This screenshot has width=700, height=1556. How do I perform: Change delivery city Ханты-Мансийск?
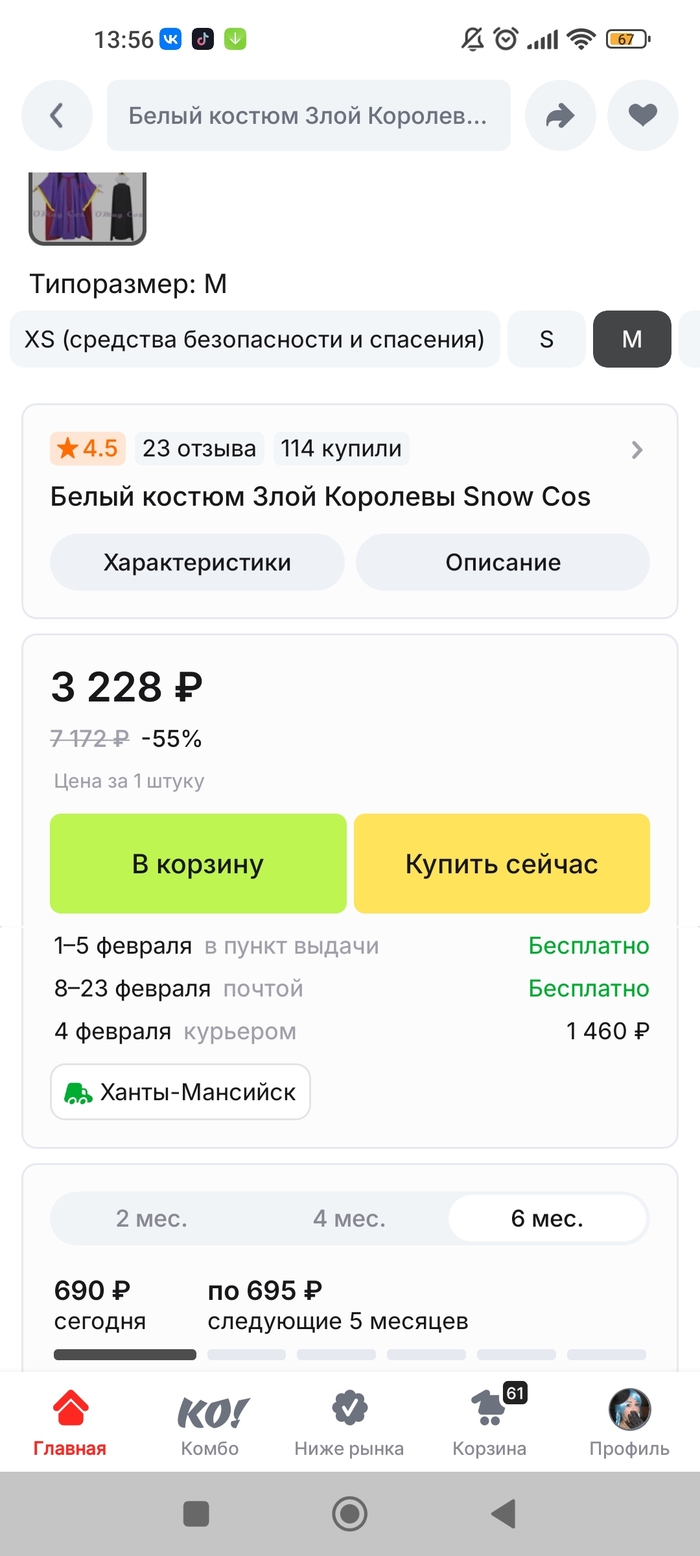click(181, 1092)
